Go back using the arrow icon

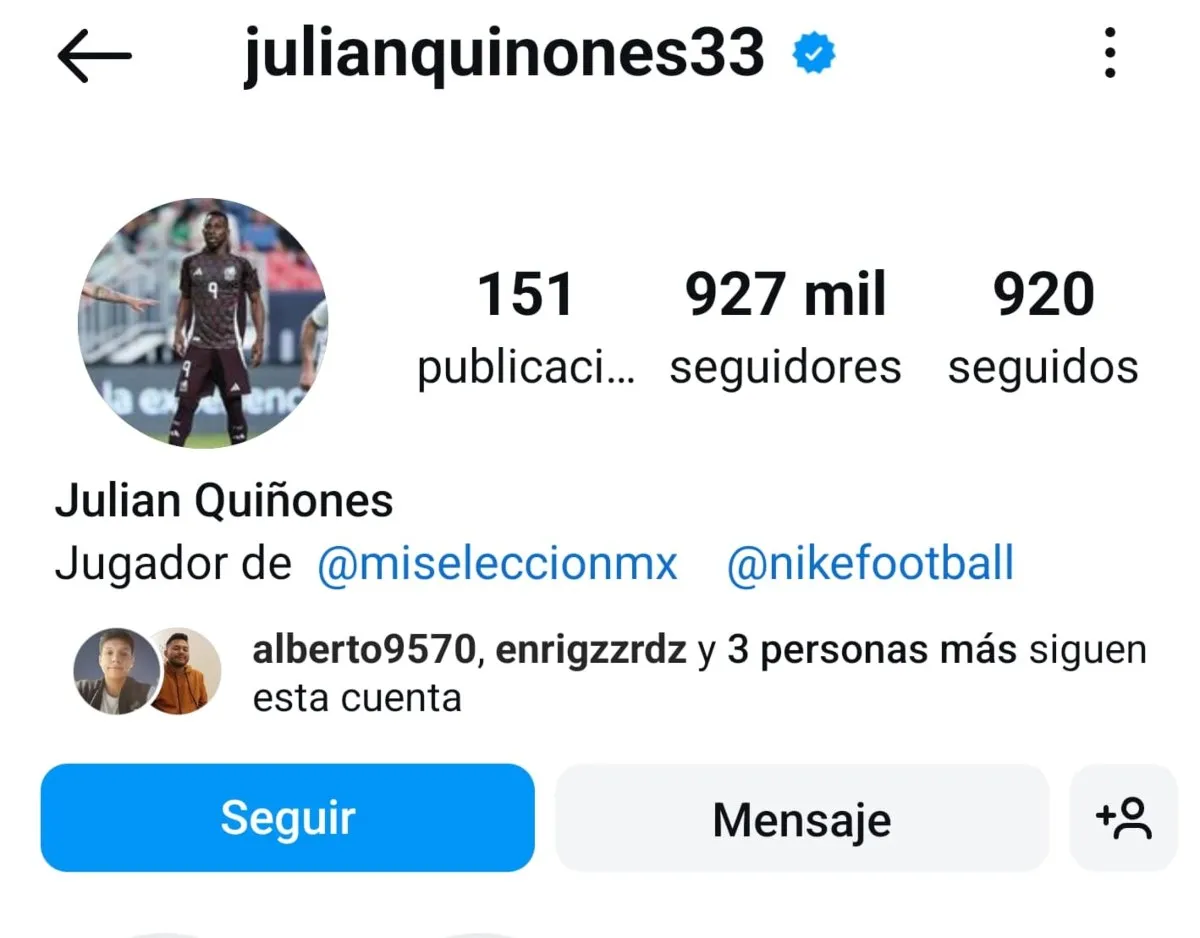[x=94, y=55]
